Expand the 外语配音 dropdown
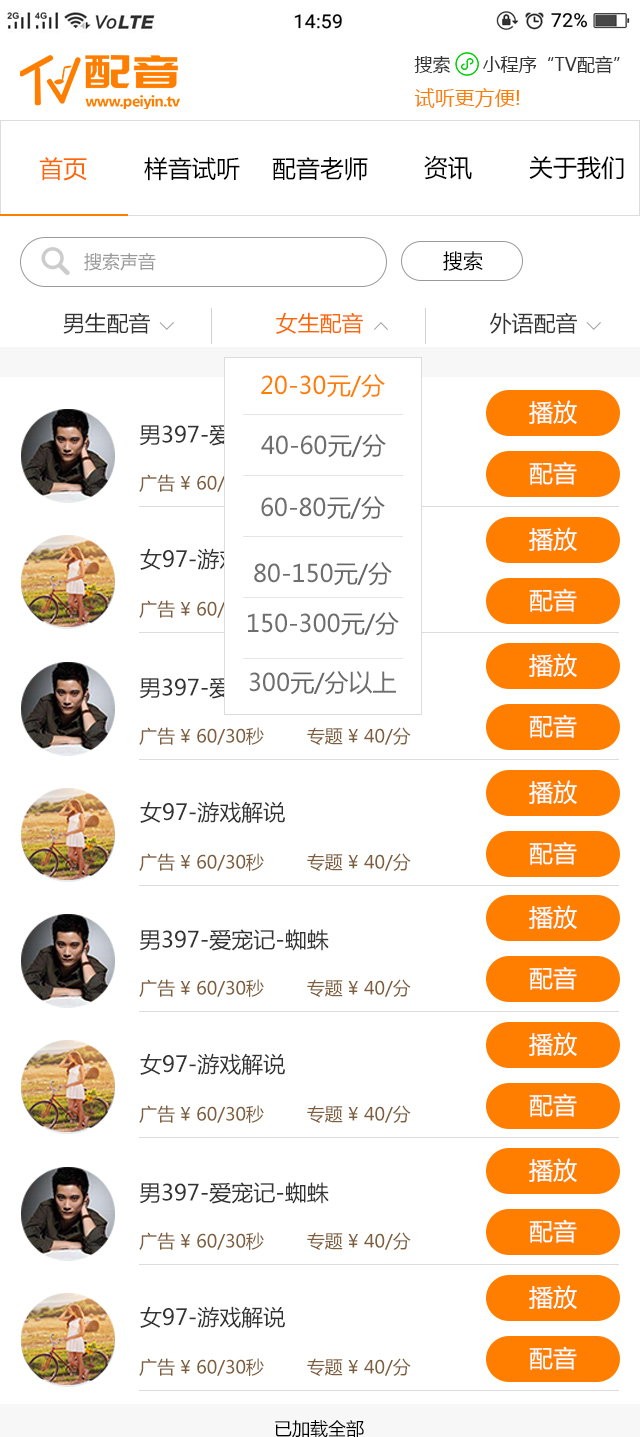The image size is (640, 1437). coord(545,324)
